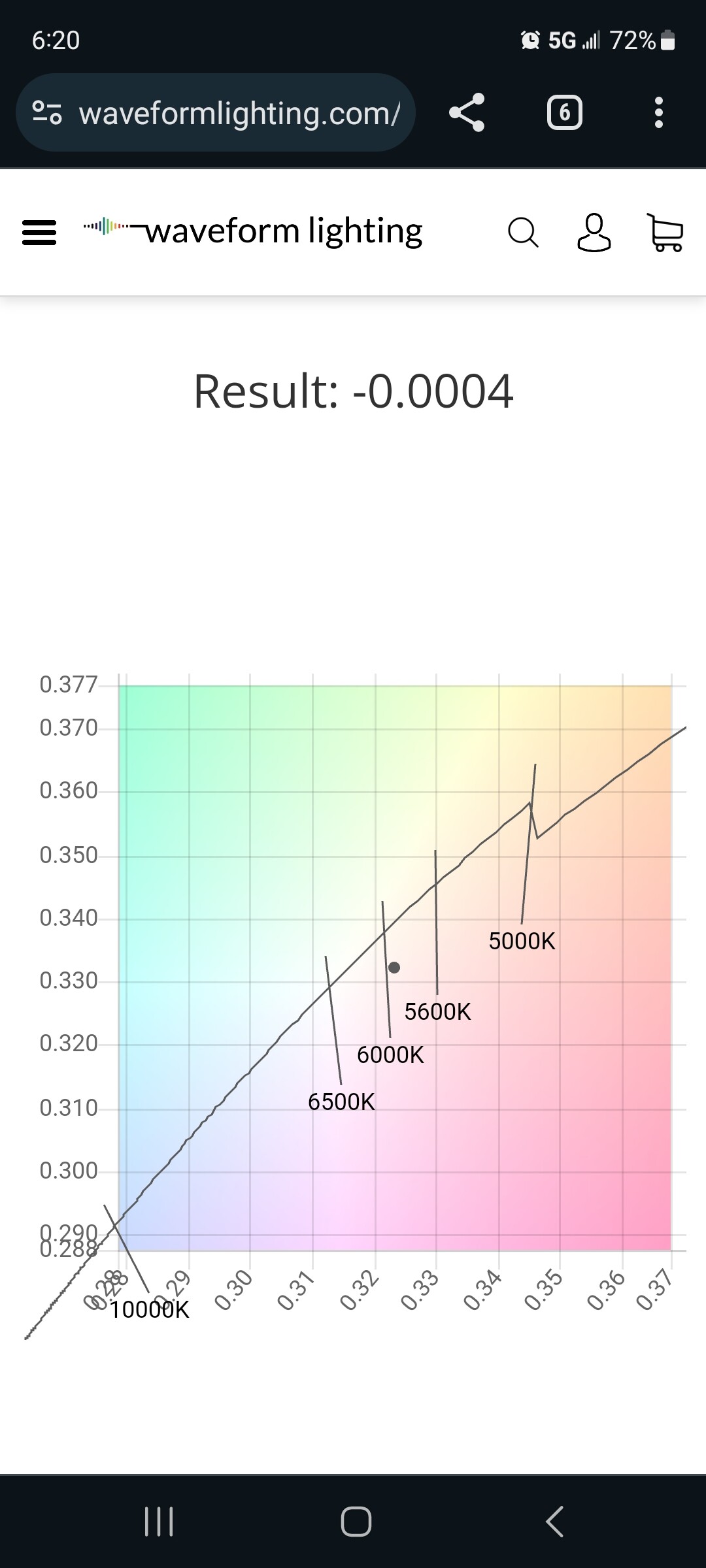706x1568 pixels.
Task: Go to the home screen
Action: click(x=356, y=1522)
